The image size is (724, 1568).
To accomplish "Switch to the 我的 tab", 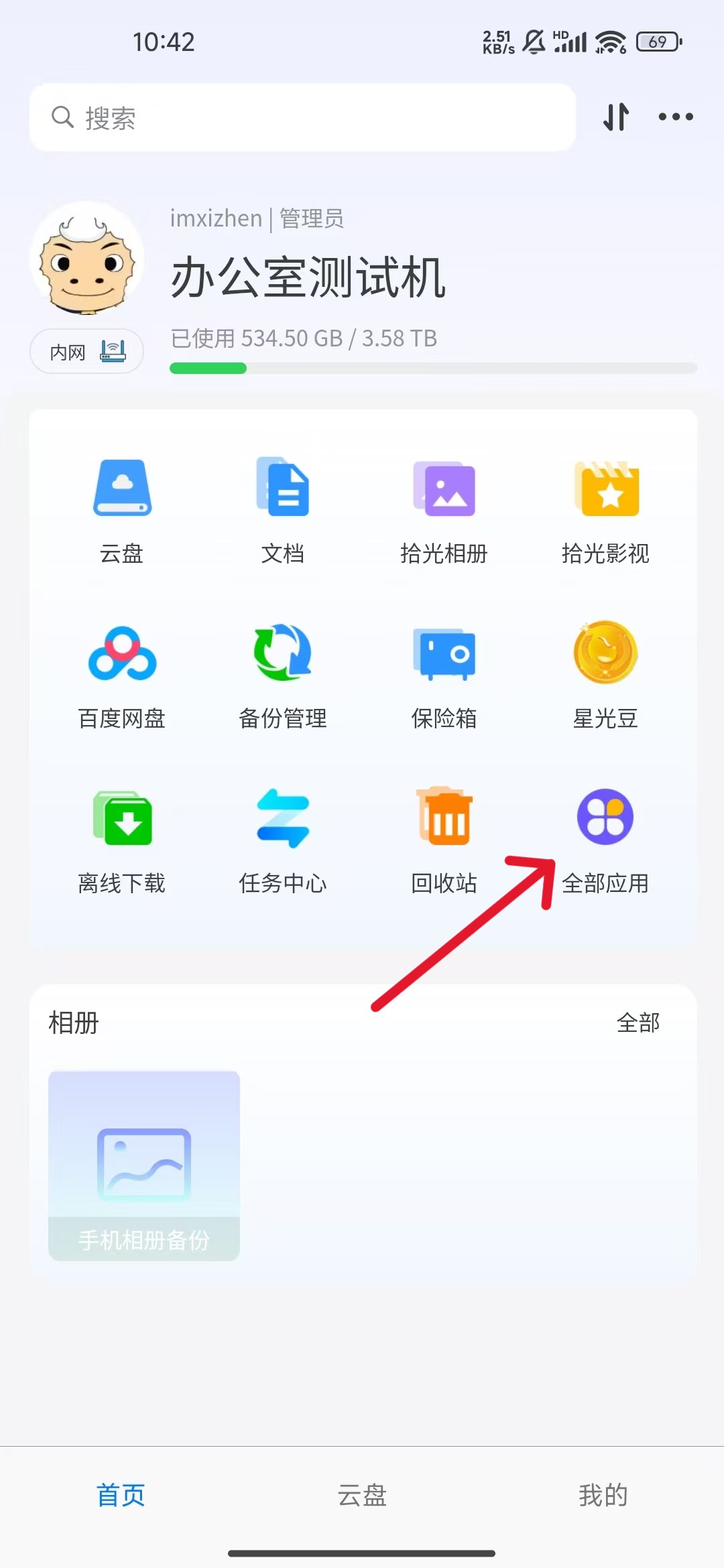I will pyautogui.click(x=603, y=1494).
